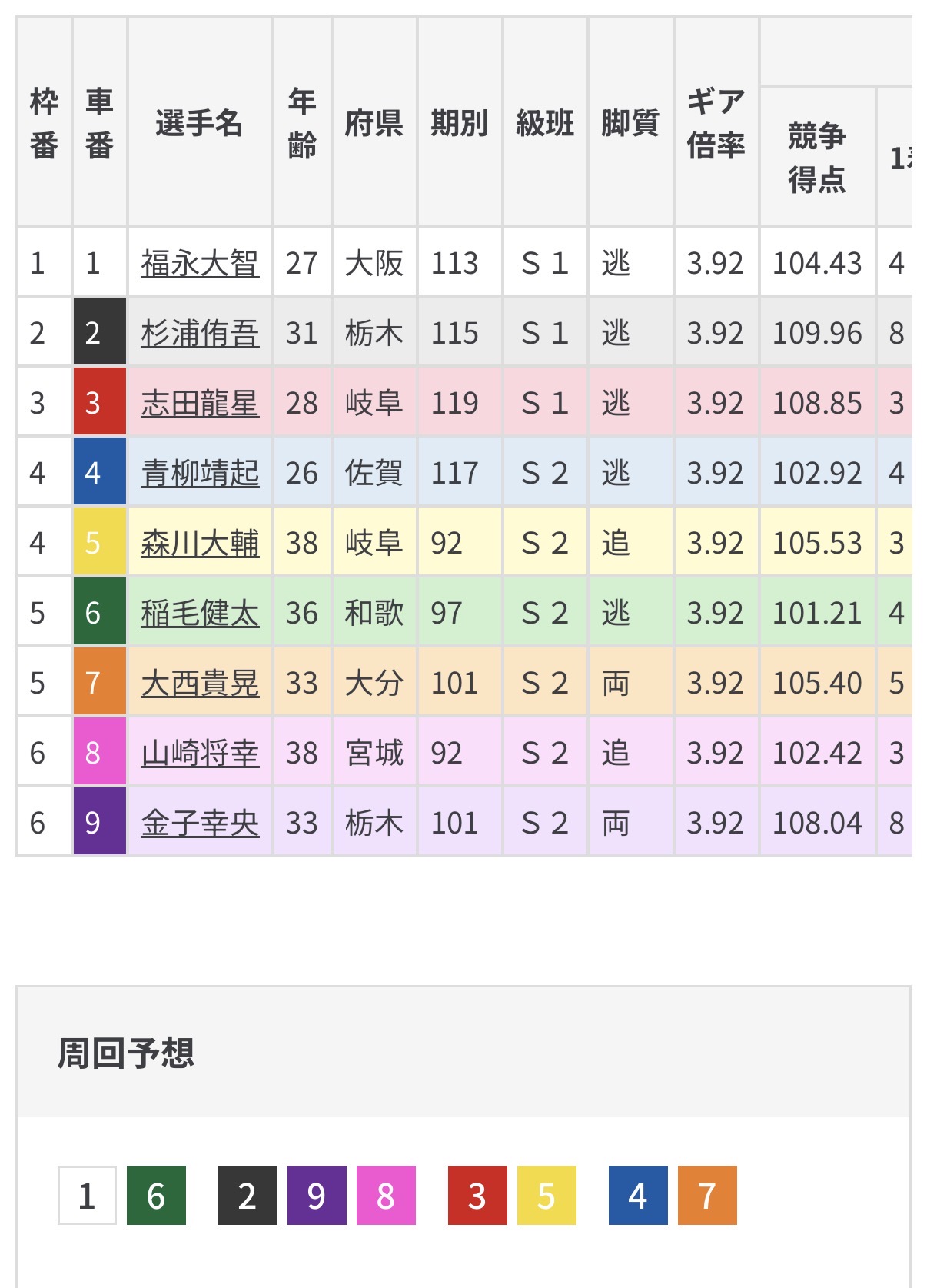Open racer 青柳靖起's profile link
The height and width of the screenshot is (1288, 927).
(x=200, y=474)
